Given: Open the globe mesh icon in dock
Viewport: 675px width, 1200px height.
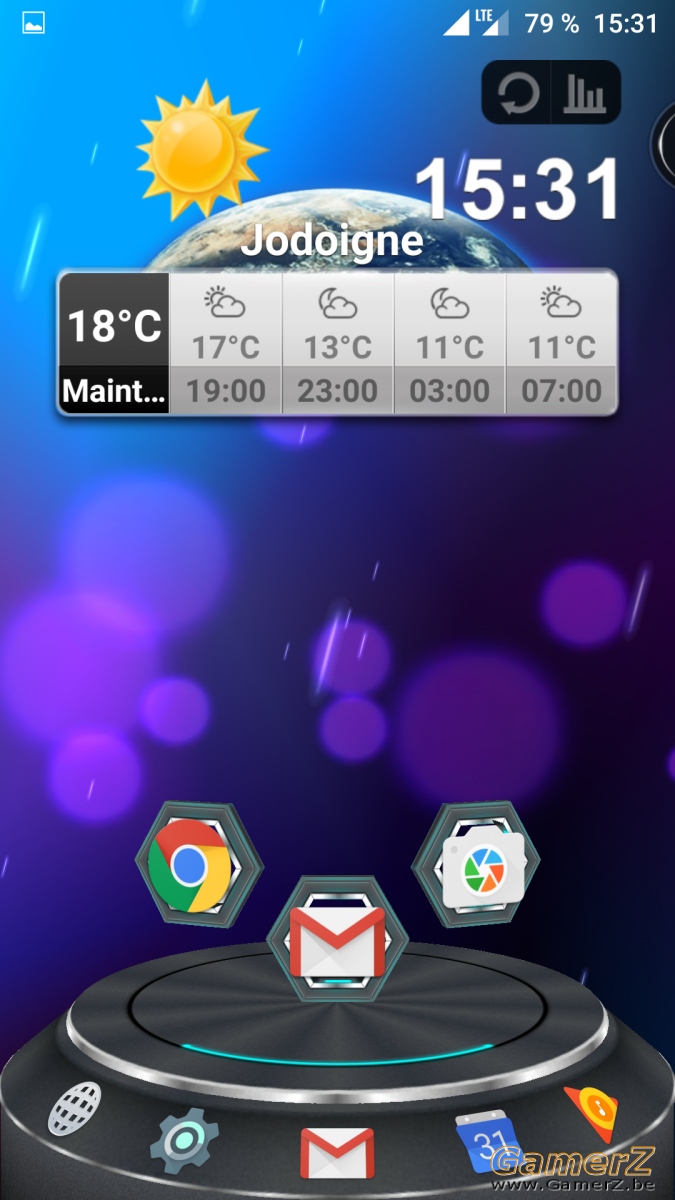Looking at the screenshot, I should 74,1109.
